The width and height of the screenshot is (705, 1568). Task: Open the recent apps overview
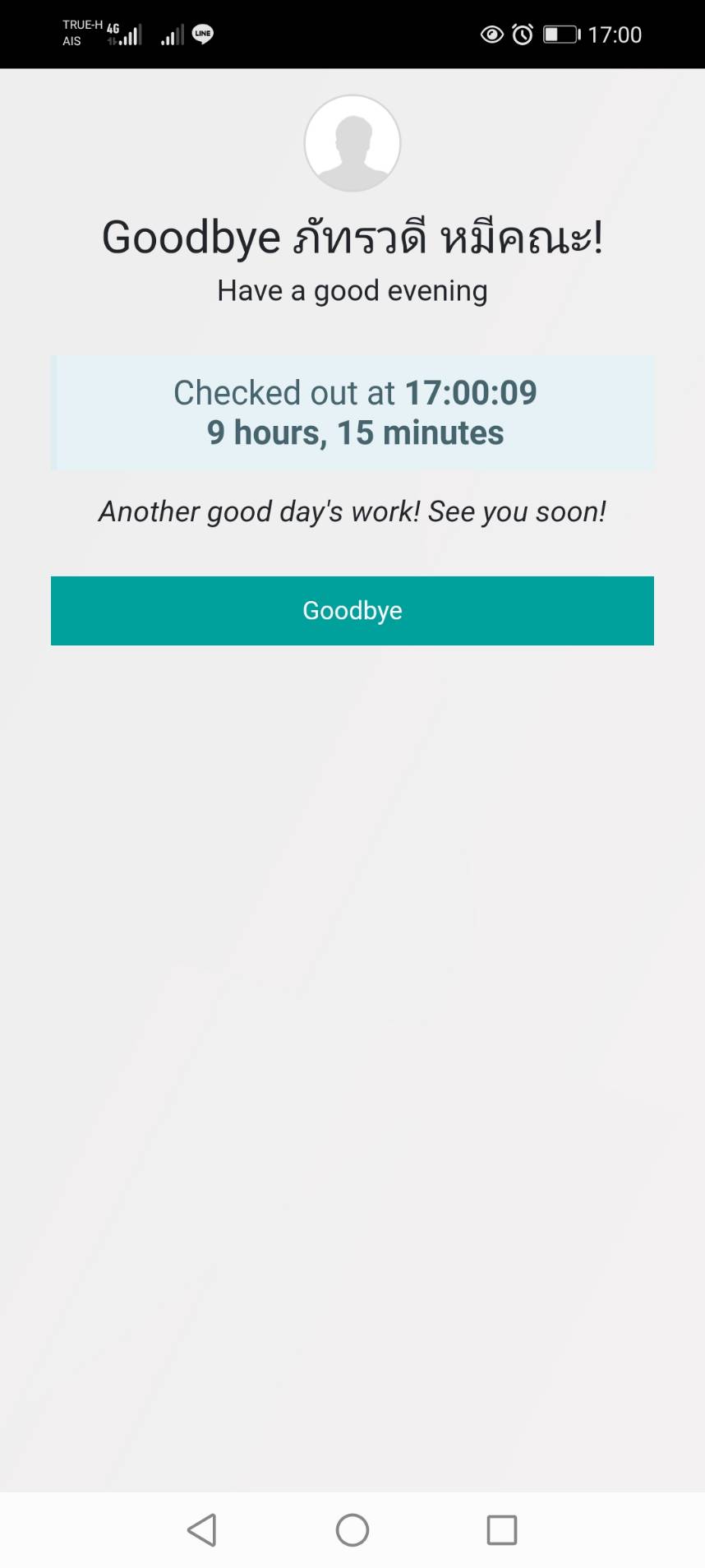pos(502,1530)
